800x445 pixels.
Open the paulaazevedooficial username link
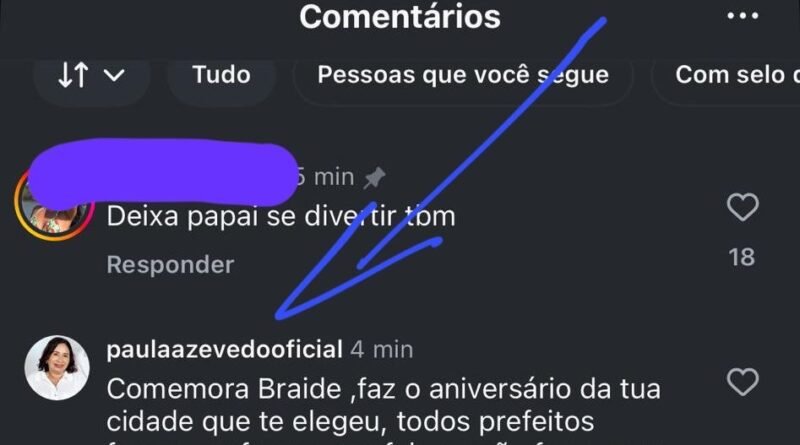pyautogui.click(x=224, y=349)
